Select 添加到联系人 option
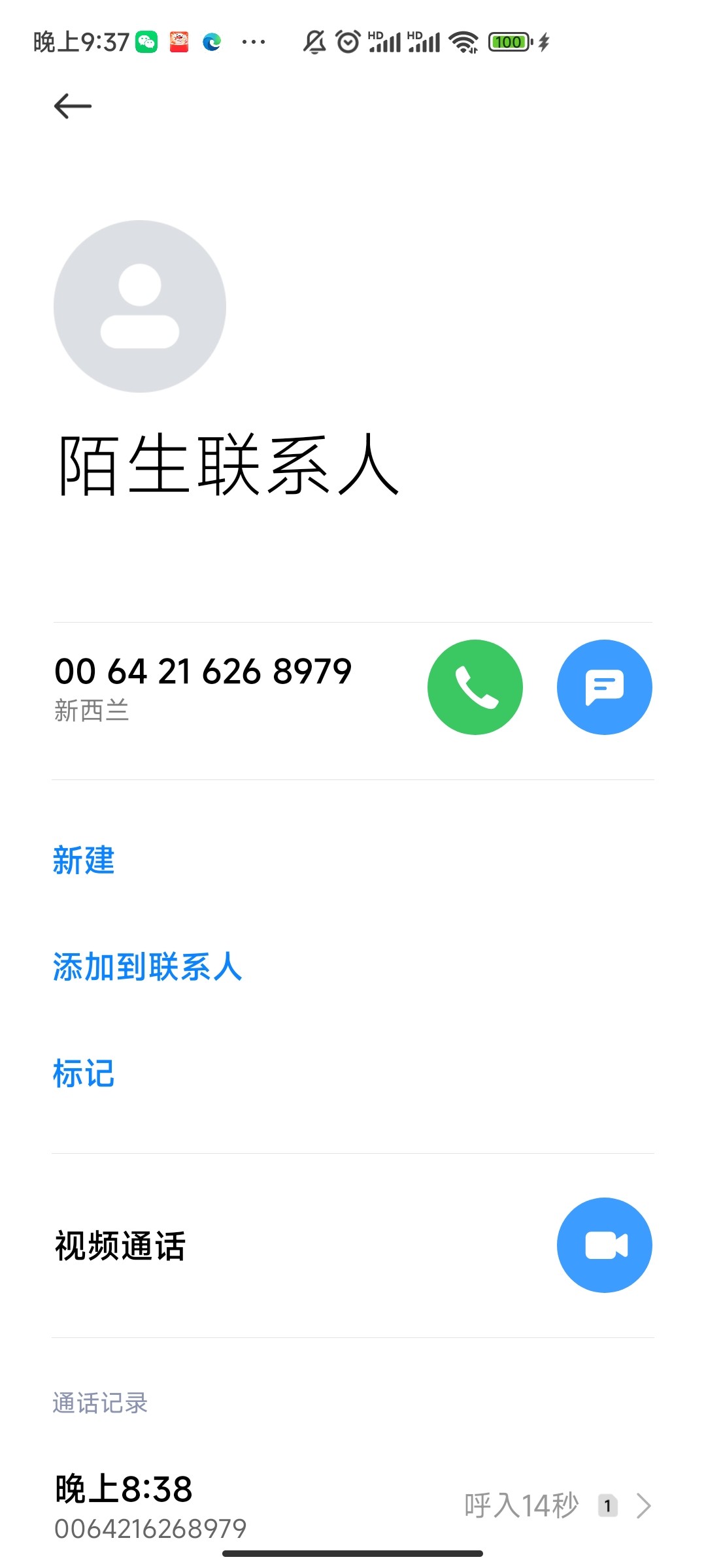706x1568 pixels. [147, 967]
